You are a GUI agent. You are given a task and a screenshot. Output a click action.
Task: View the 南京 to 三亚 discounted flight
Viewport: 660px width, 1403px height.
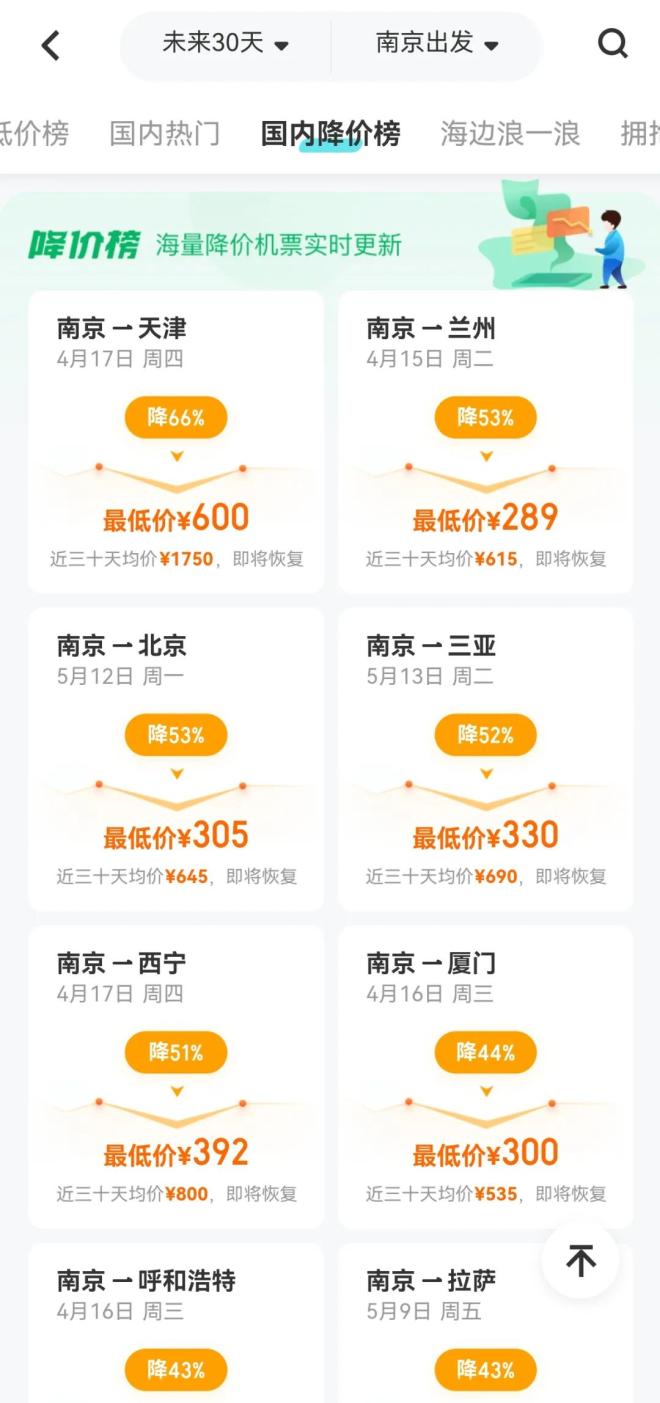coord(486,759)
